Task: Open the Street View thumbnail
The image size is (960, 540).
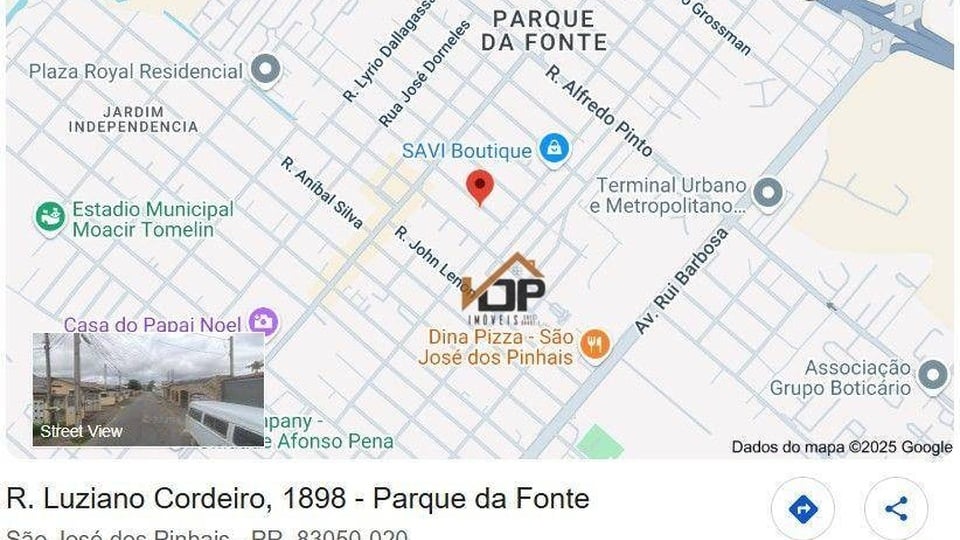Action: (148, 389)
